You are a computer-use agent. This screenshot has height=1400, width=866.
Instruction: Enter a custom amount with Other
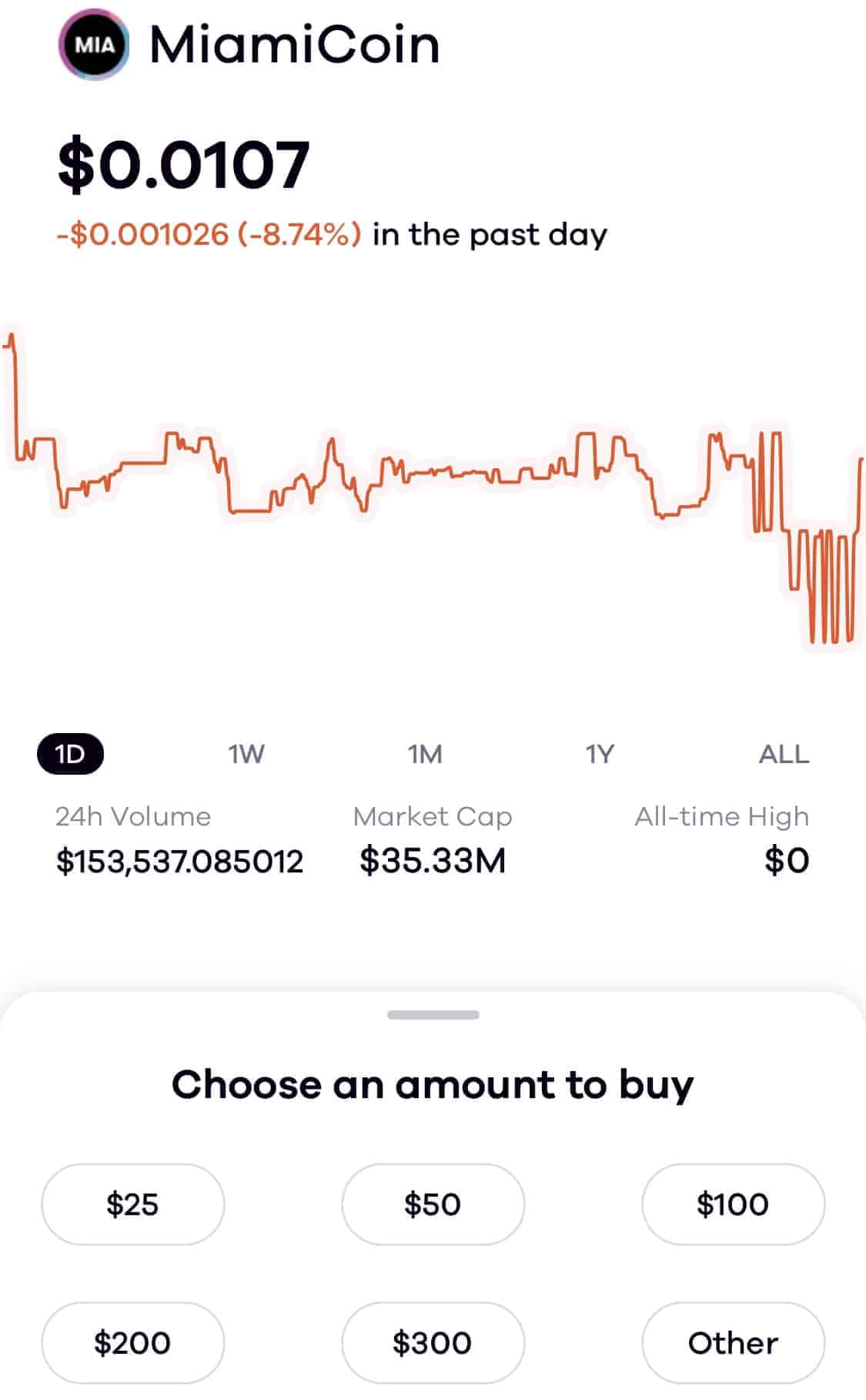(x=733, y=1343)
